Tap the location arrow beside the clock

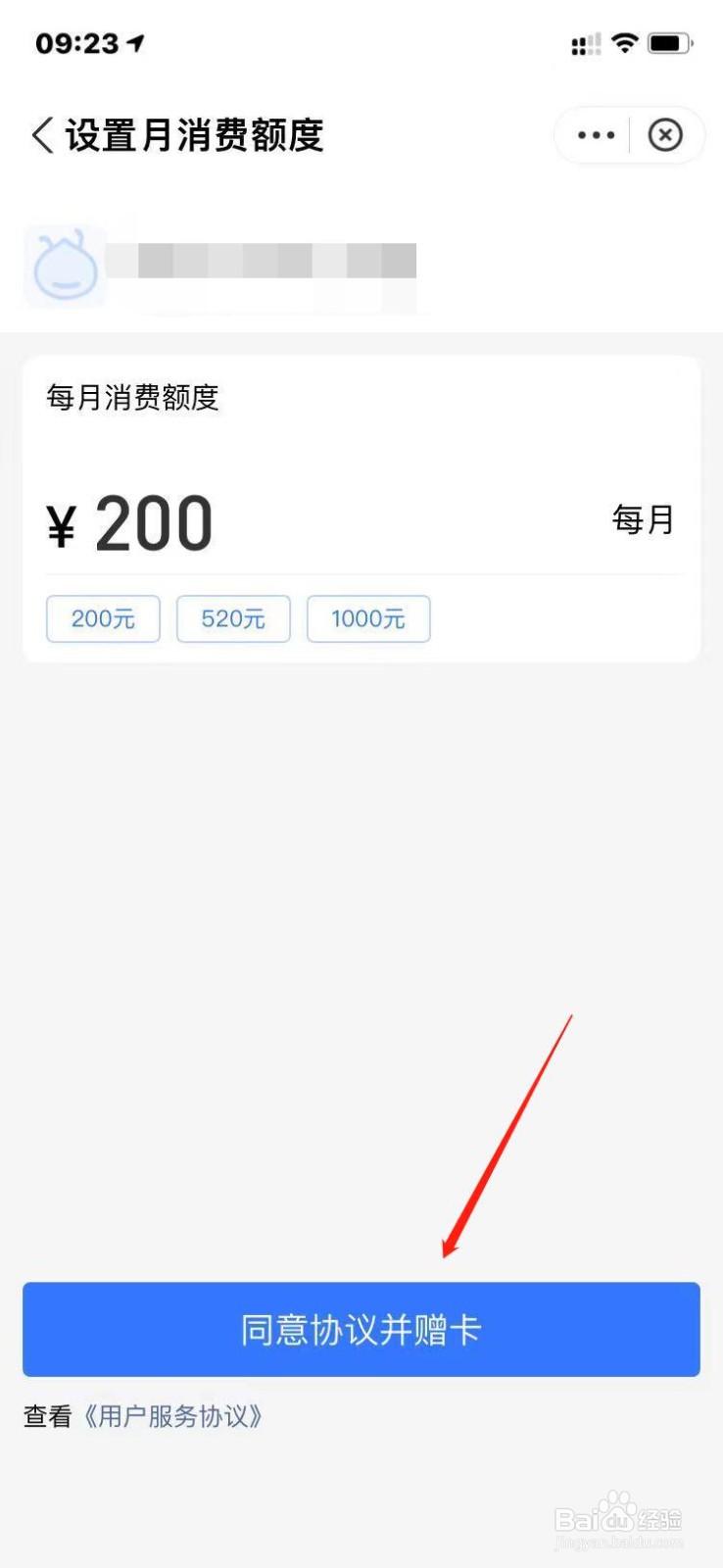coord(134,42)
